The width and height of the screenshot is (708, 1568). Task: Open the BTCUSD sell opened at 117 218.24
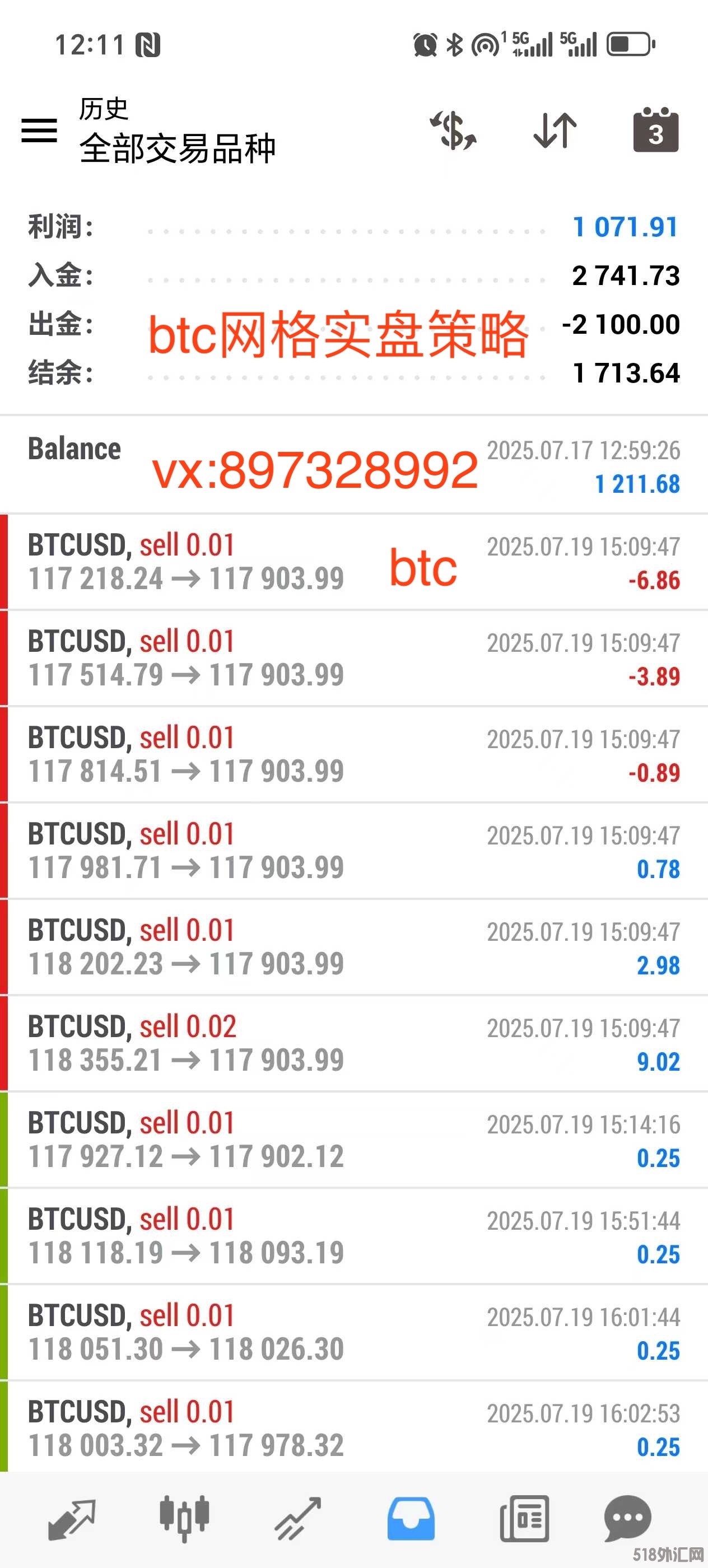click(353, 562)
